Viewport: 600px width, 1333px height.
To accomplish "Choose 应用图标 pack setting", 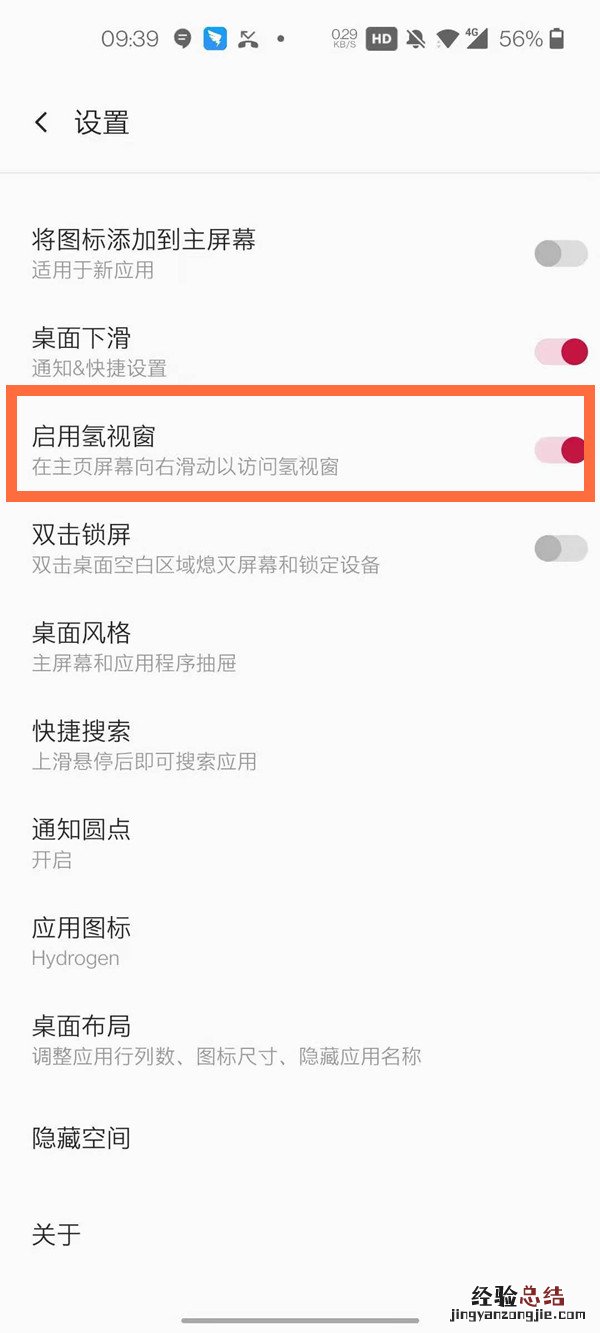I will pos(82,941).
